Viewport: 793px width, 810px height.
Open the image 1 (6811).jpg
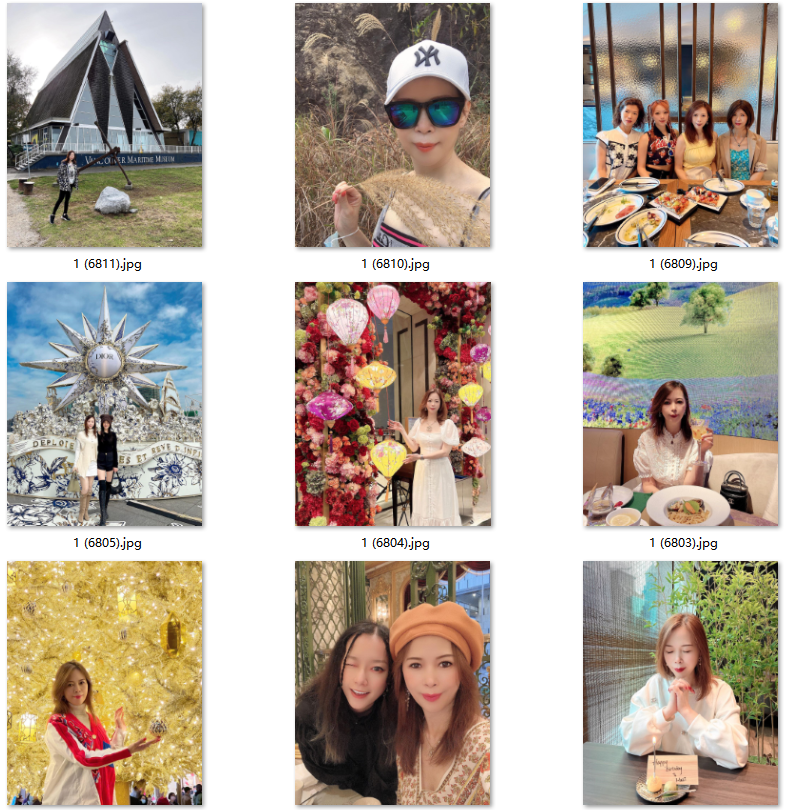(104, 125)
